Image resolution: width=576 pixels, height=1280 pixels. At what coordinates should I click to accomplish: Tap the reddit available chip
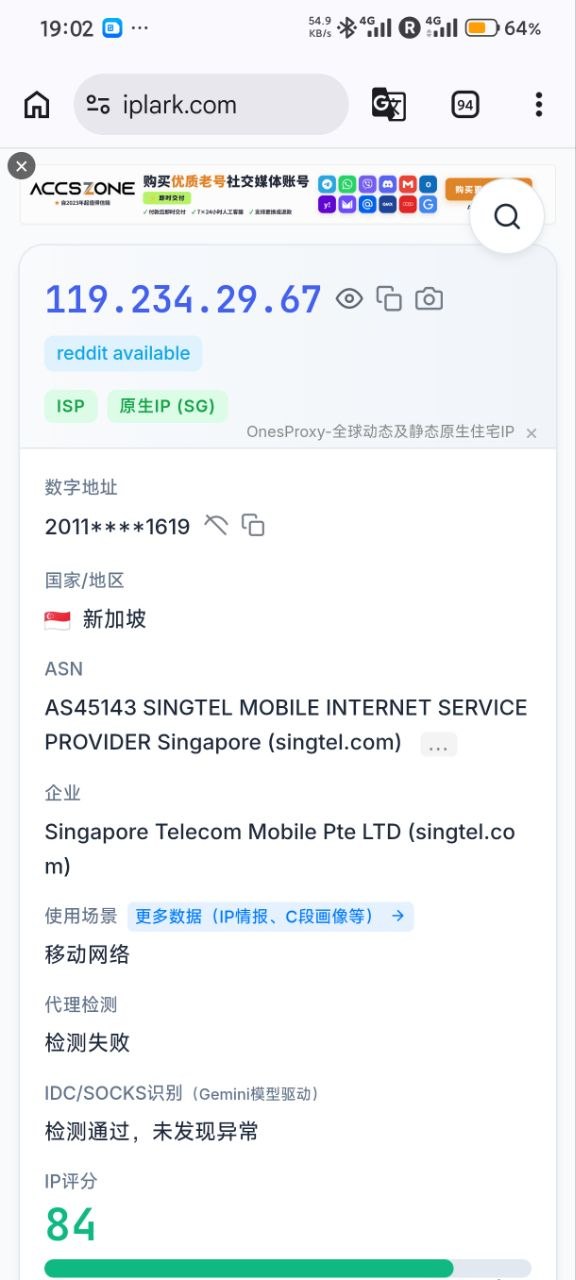tap(123, 353)
